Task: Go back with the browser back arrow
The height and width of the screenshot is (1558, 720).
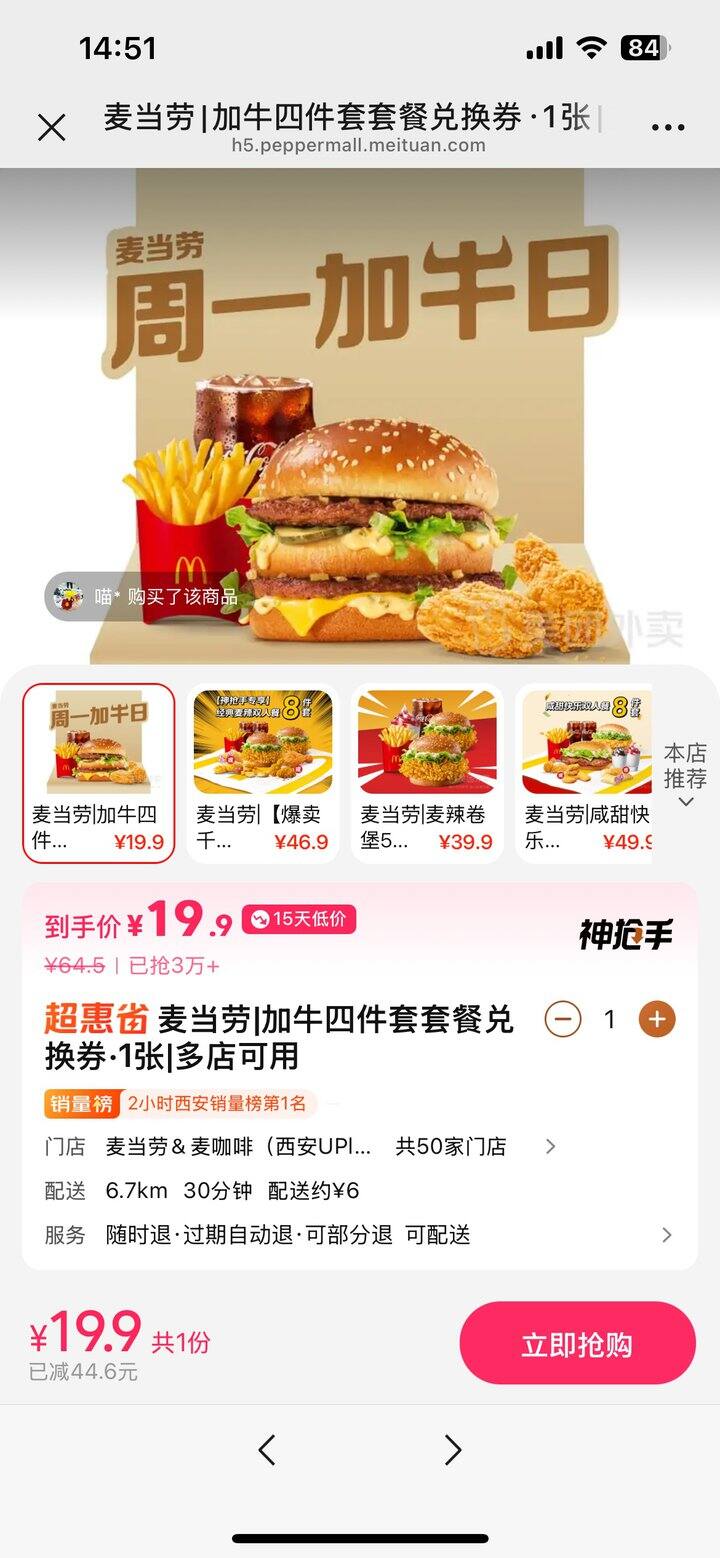Action: click(x=266, y=1449)
